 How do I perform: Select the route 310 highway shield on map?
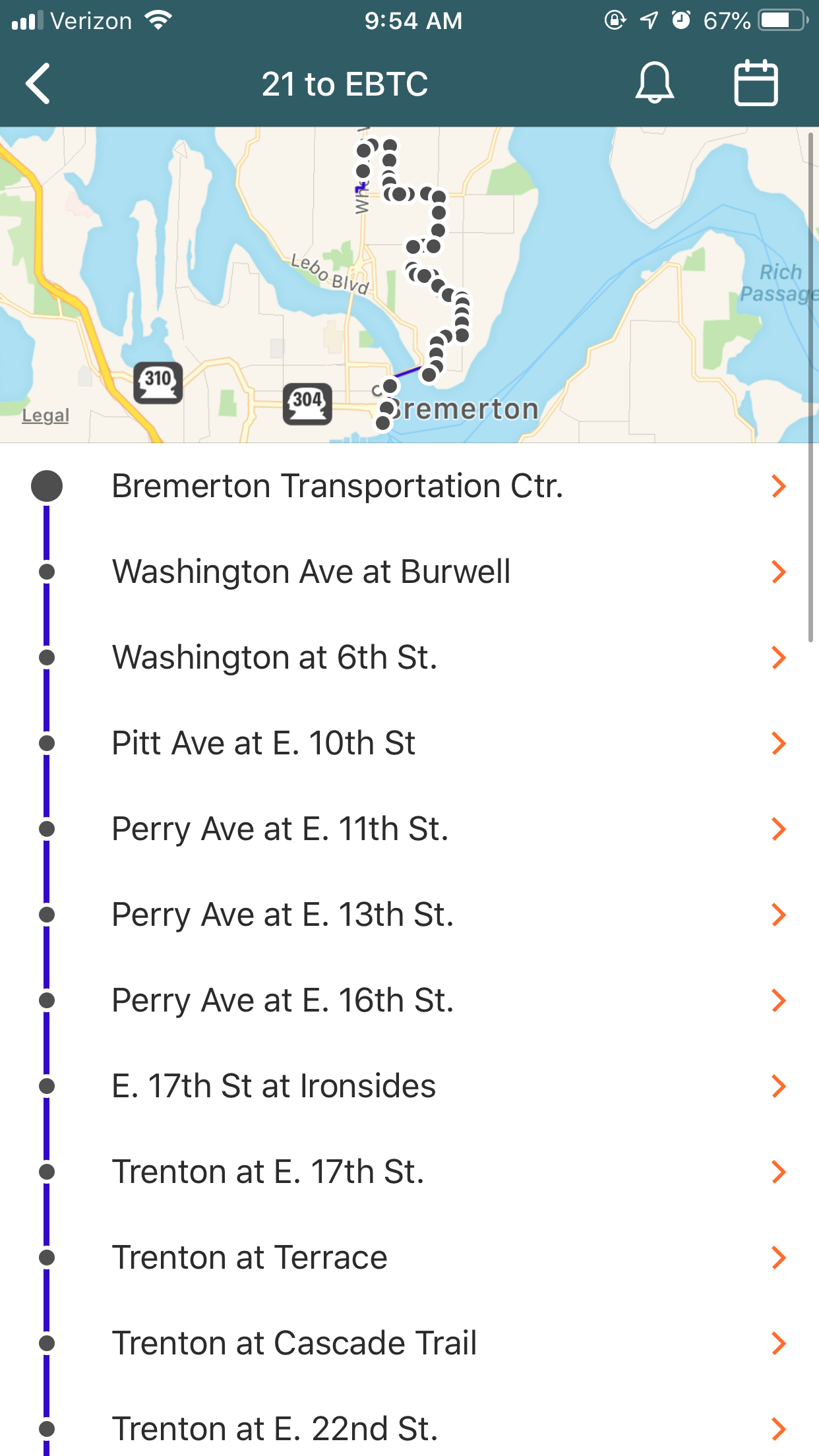coord(158,381)
